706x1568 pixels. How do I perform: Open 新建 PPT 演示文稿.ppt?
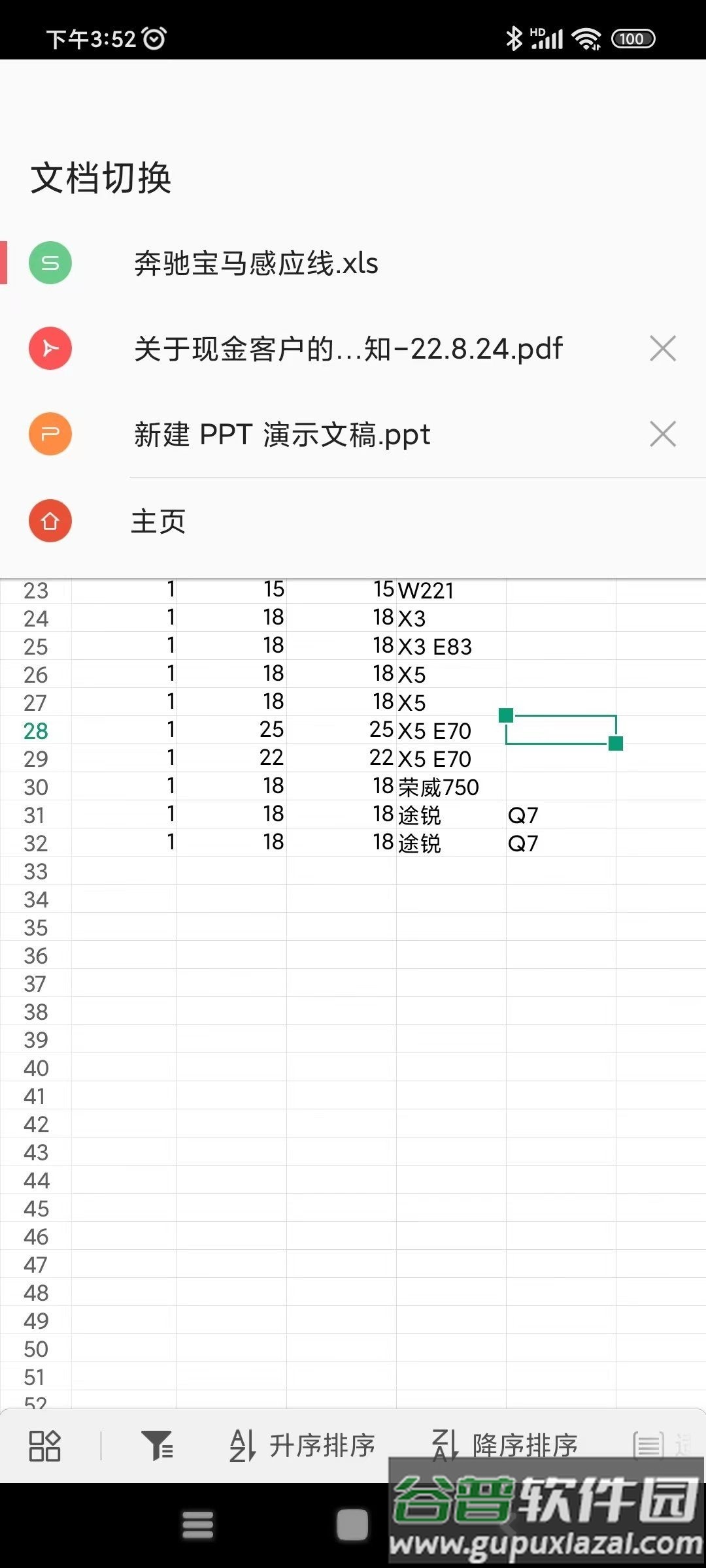point(281,434)
